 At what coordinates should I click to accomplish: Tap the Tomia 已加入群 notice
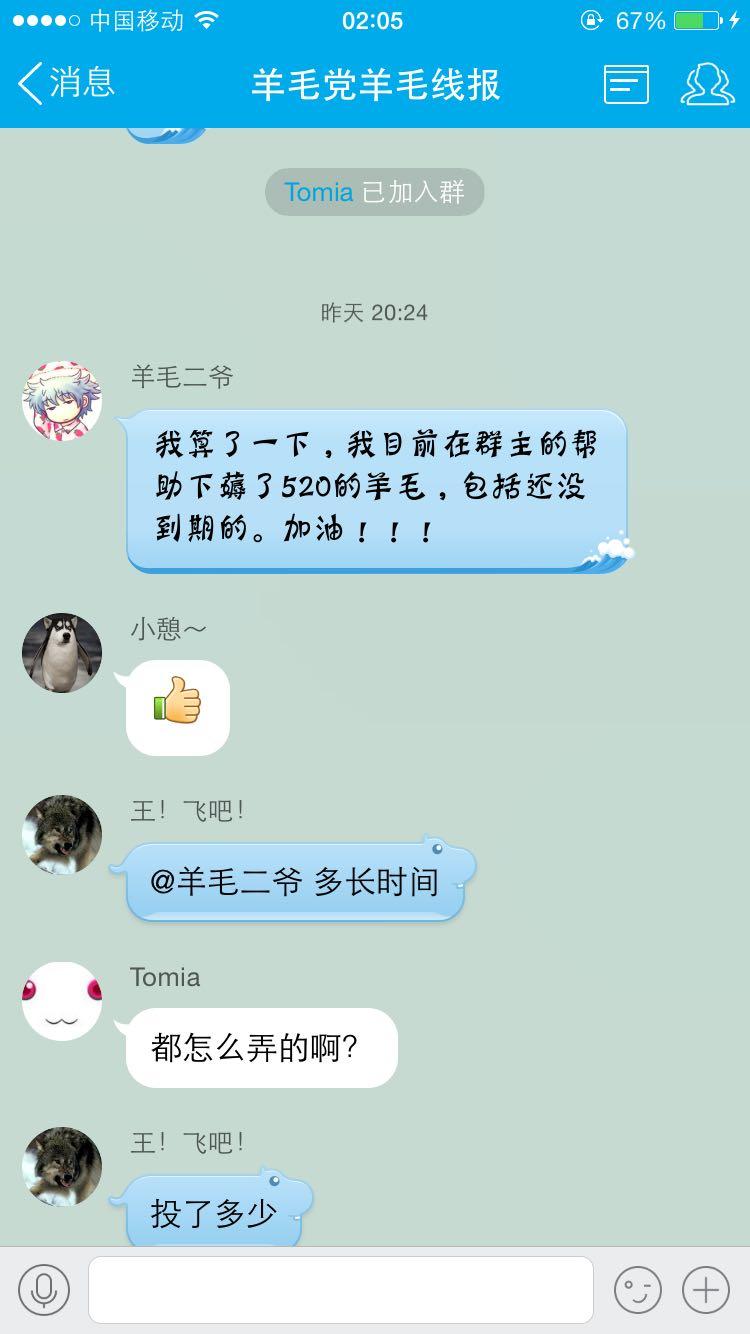click(x=374, y=191)
